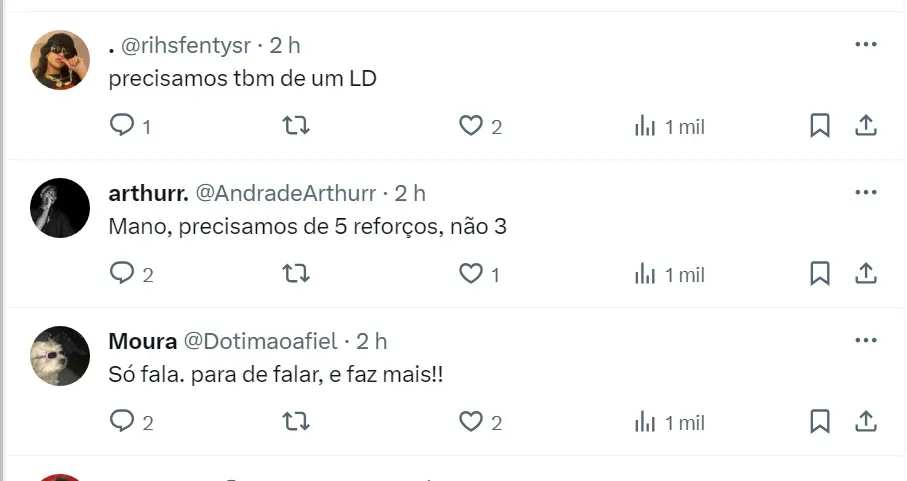Bookmark @rihsfentysr's tweet

819,126
